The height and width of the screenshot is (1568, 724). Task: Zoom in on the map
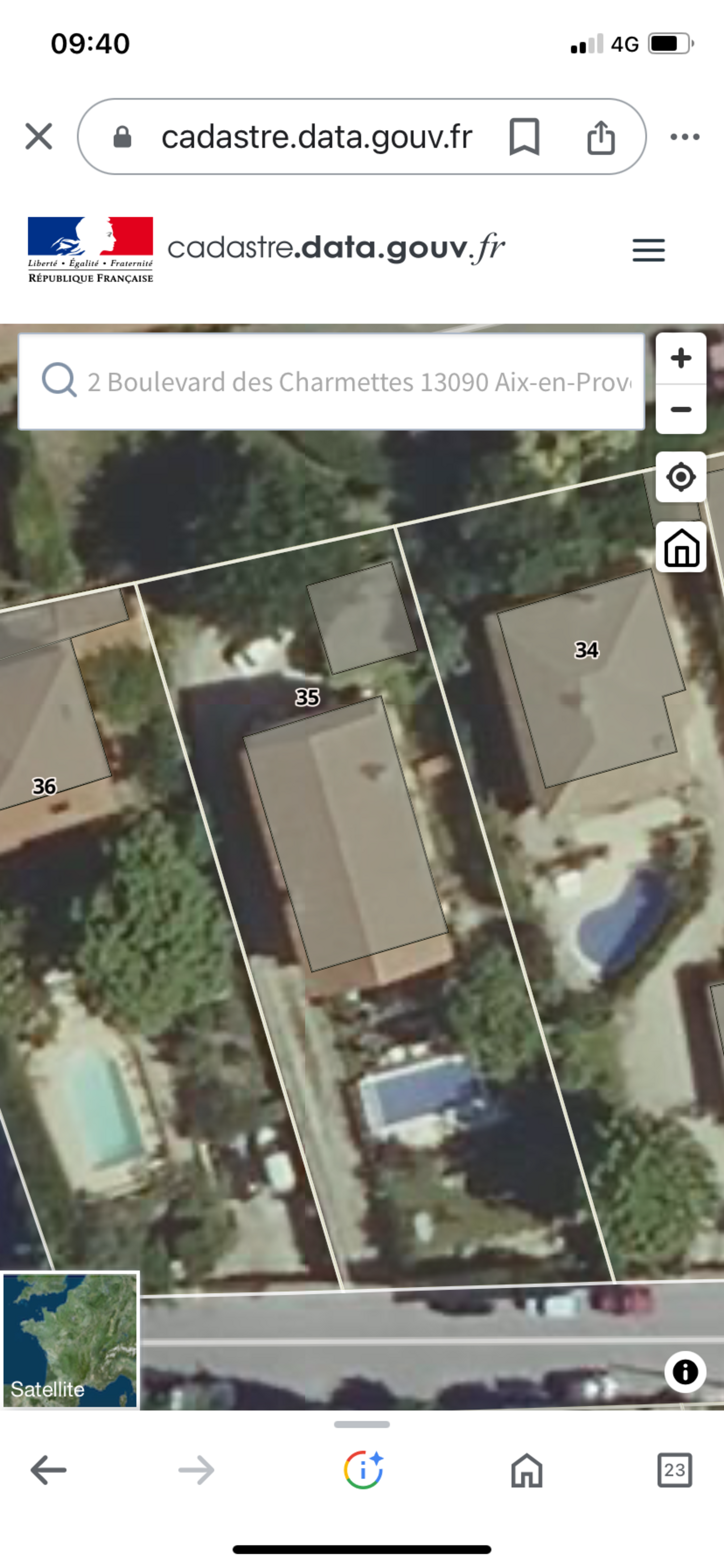click(681, 358)
